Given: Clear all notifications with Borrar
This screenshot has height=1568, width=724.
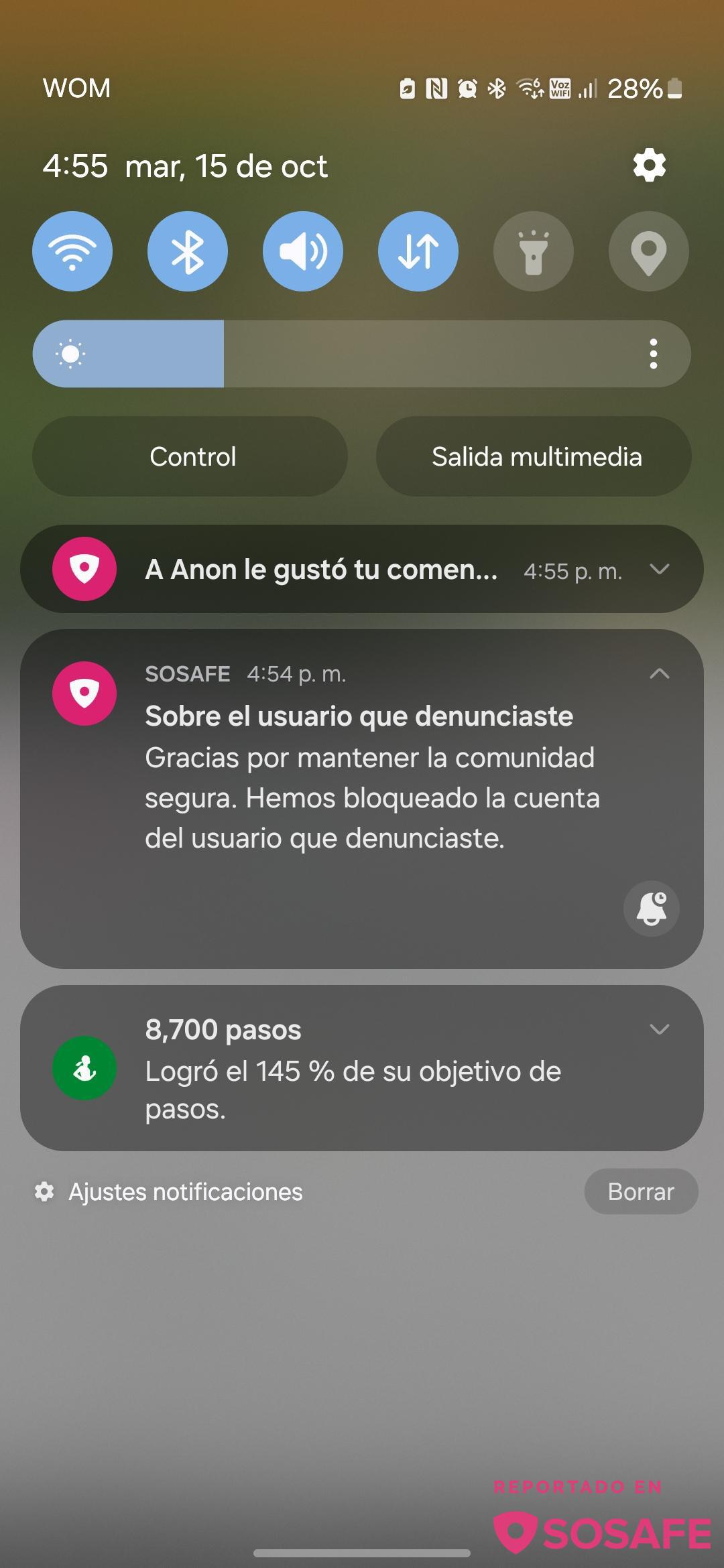Looking at the screenshot, I should (640, 1192).
